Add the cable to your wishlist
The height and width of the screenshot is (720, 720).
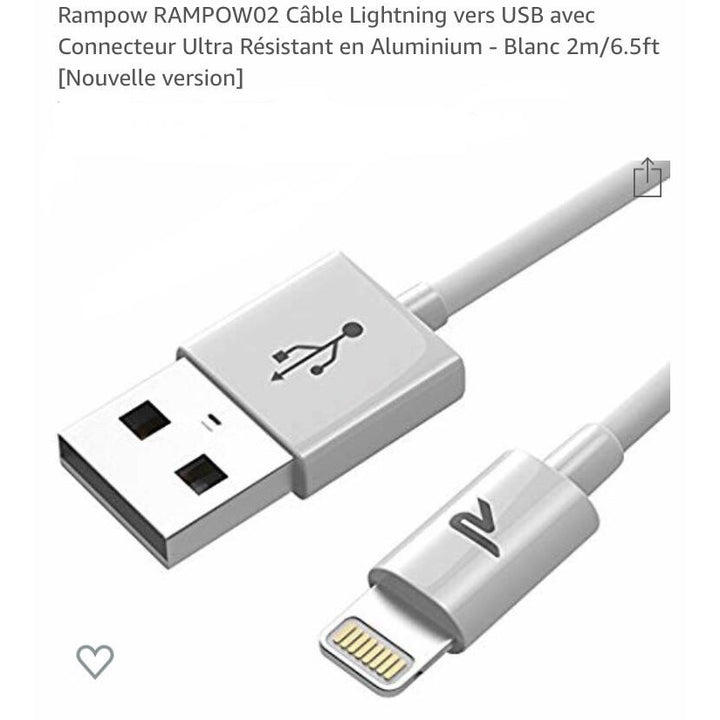(95, 661)
